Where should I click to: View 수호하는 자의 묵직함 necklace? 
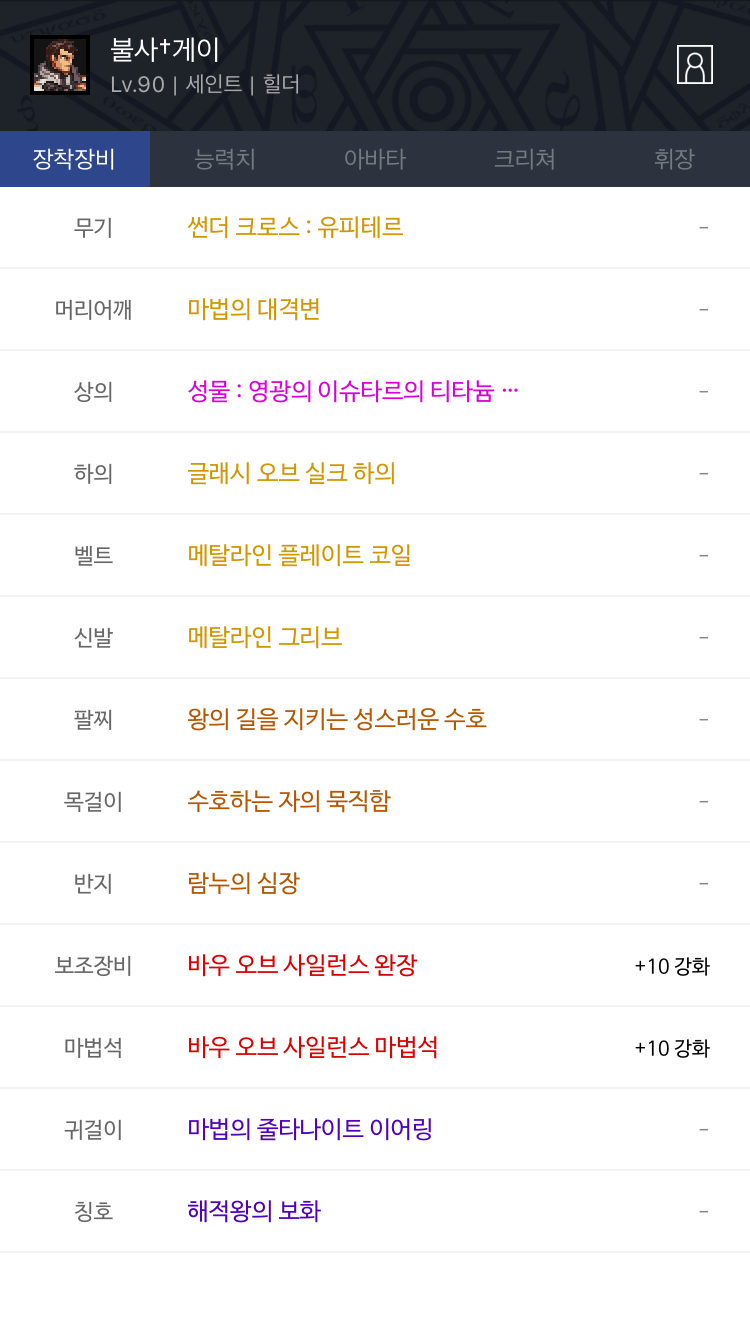pos(375,802)
